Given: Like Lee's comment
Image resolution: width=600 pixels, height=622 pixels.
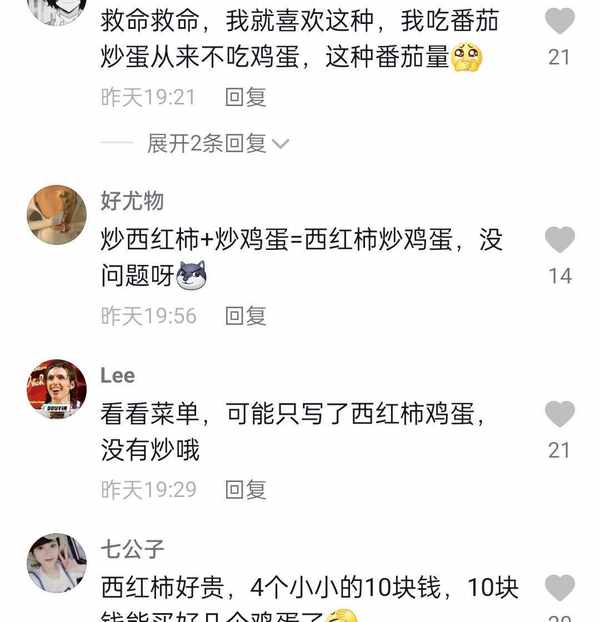Looking at the screenshot, I should pos(559,414).
